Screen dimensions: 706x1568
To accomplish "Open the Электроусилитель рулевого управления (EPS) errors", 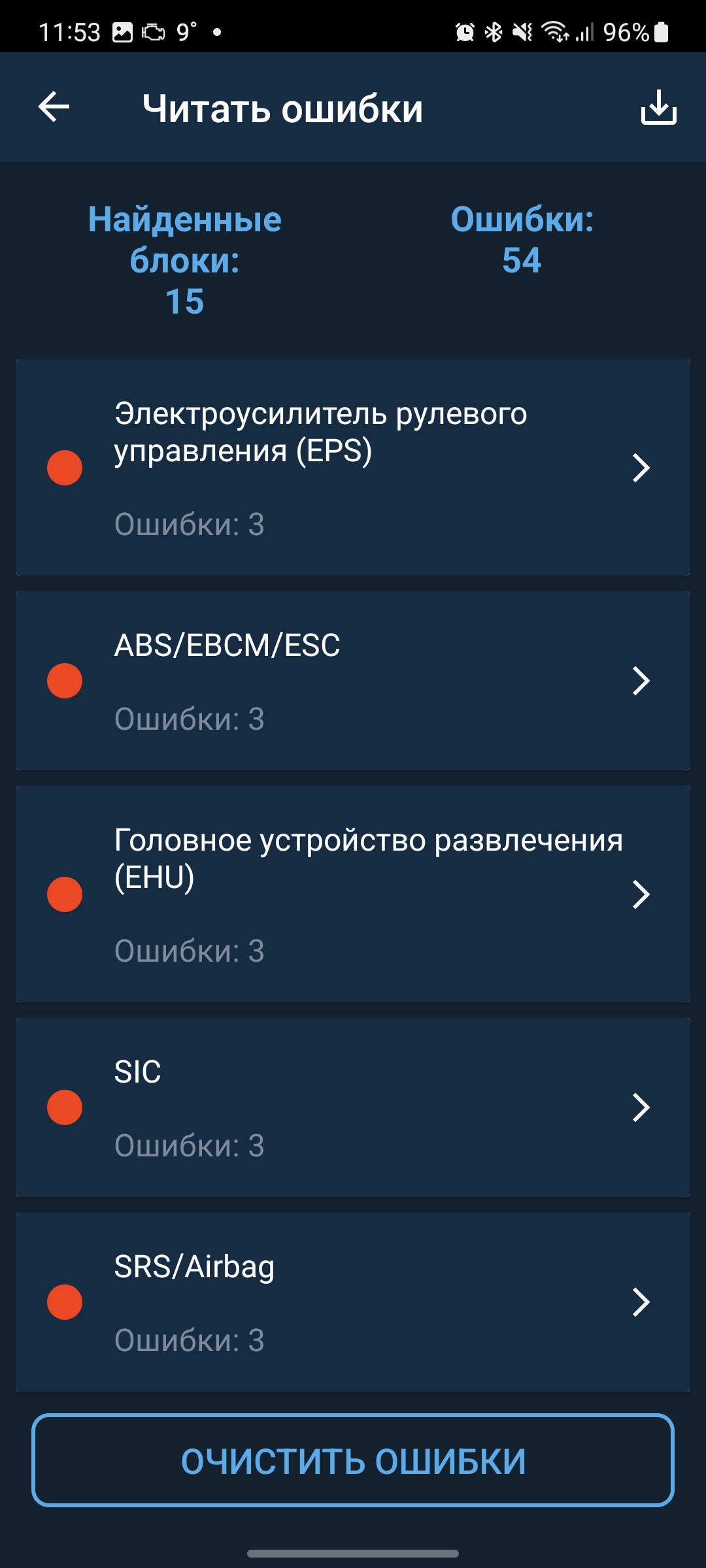I will (x=353, y=467).
